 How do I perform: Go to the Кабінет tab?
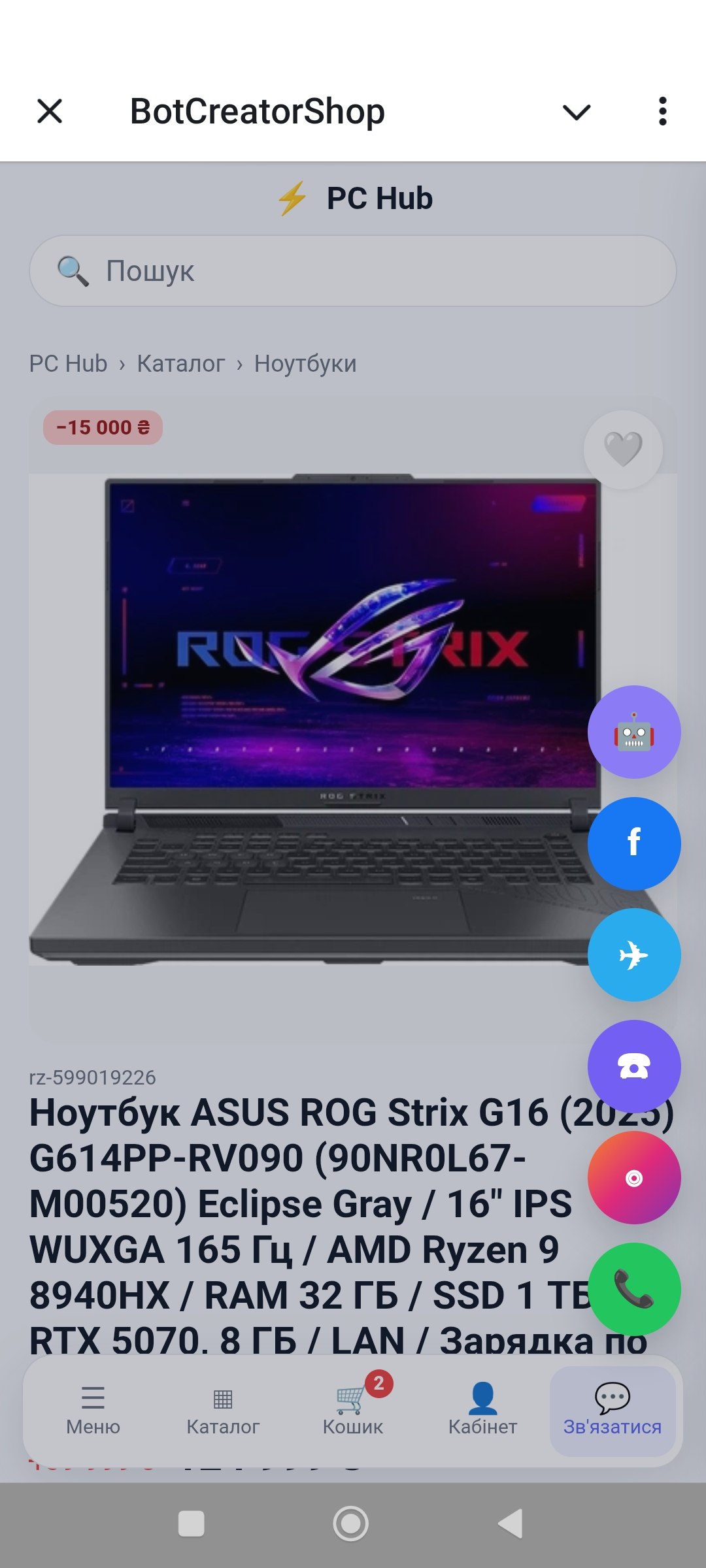[x=482, y=1411]
